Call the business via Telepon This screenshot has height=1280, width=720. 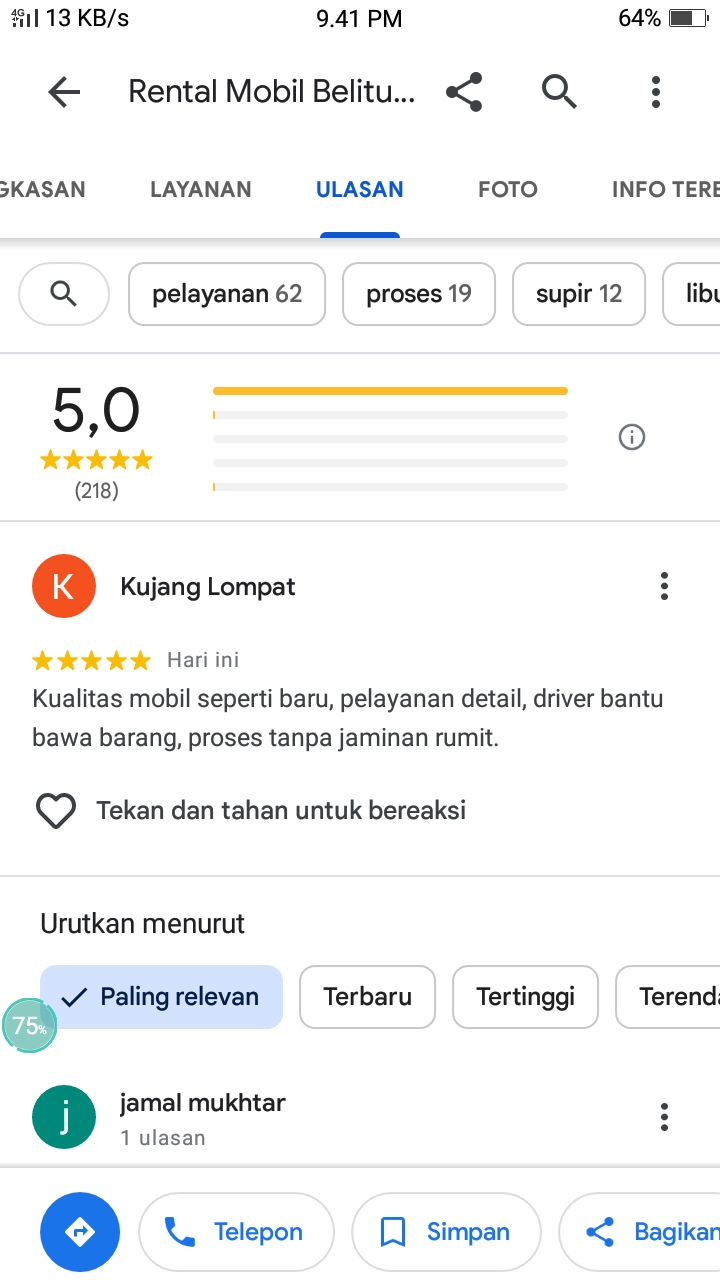pyautogui.click(x=236, y=1232)
